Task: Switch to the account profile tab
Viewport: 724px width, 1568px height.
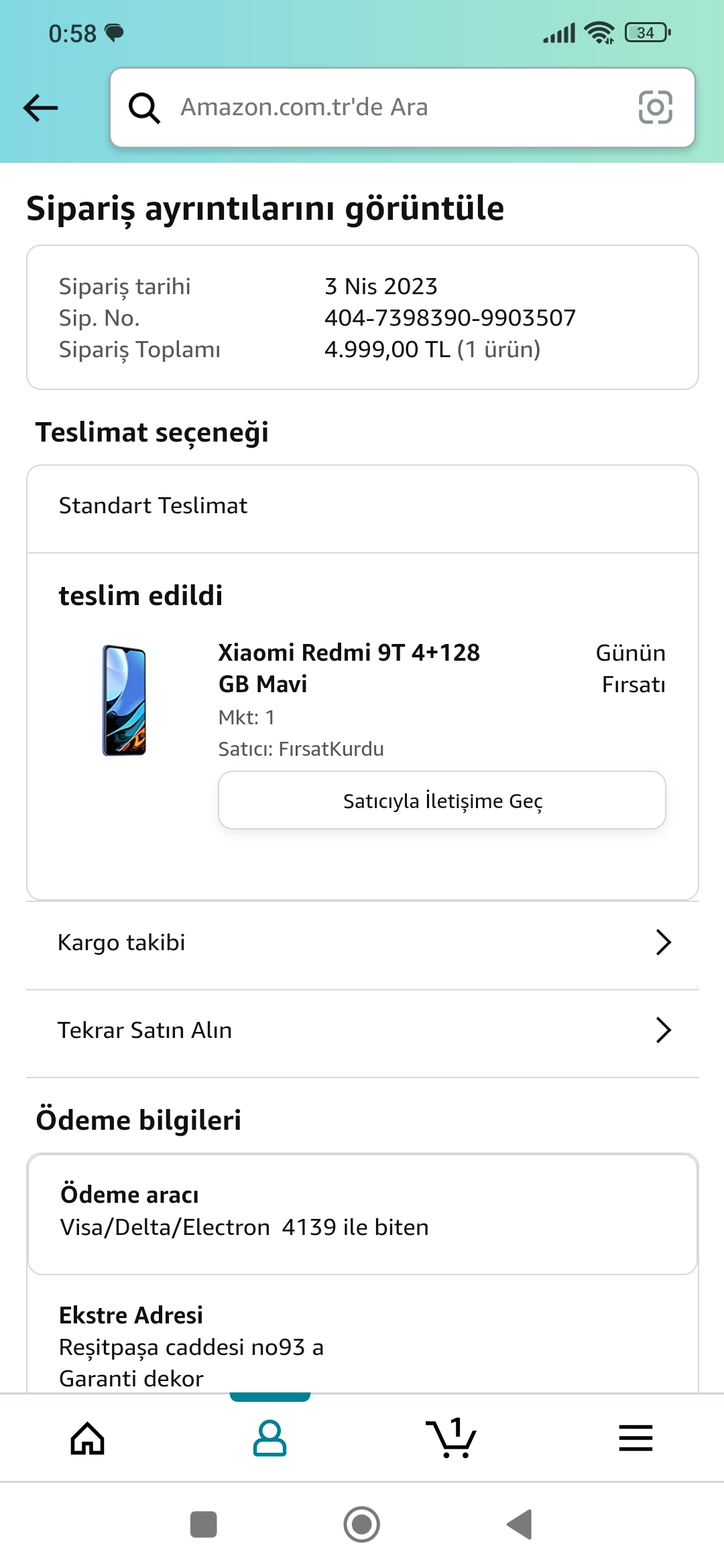Action: click(x=269, y=1438)
